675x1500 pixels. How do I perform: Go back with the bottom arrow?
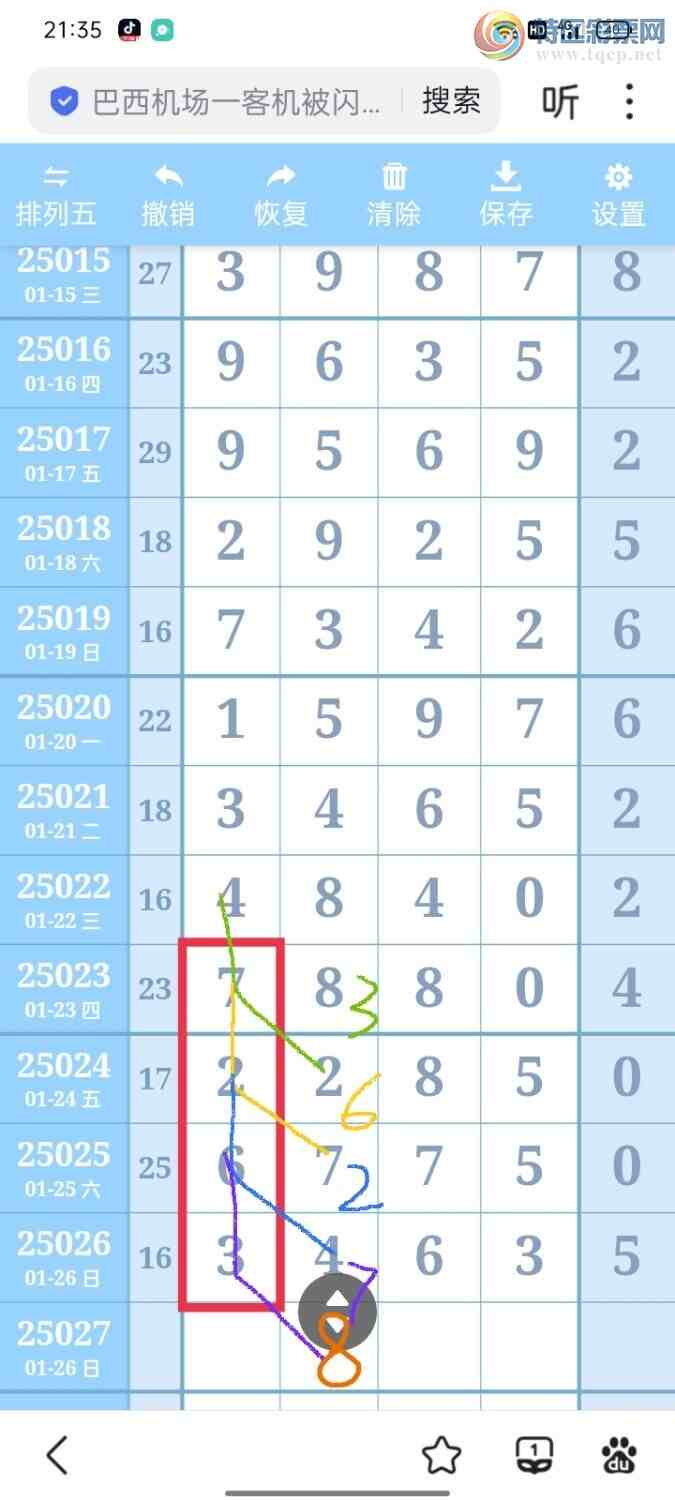[58, 1455]
